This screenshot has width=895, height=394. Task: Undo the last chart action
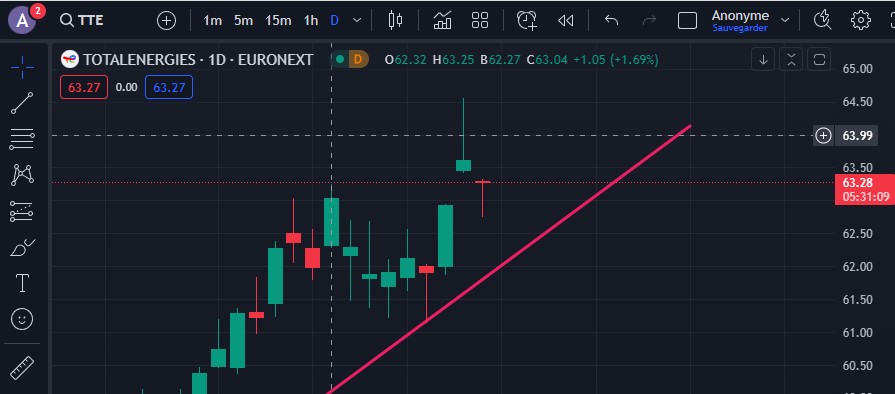coord(611,21)
